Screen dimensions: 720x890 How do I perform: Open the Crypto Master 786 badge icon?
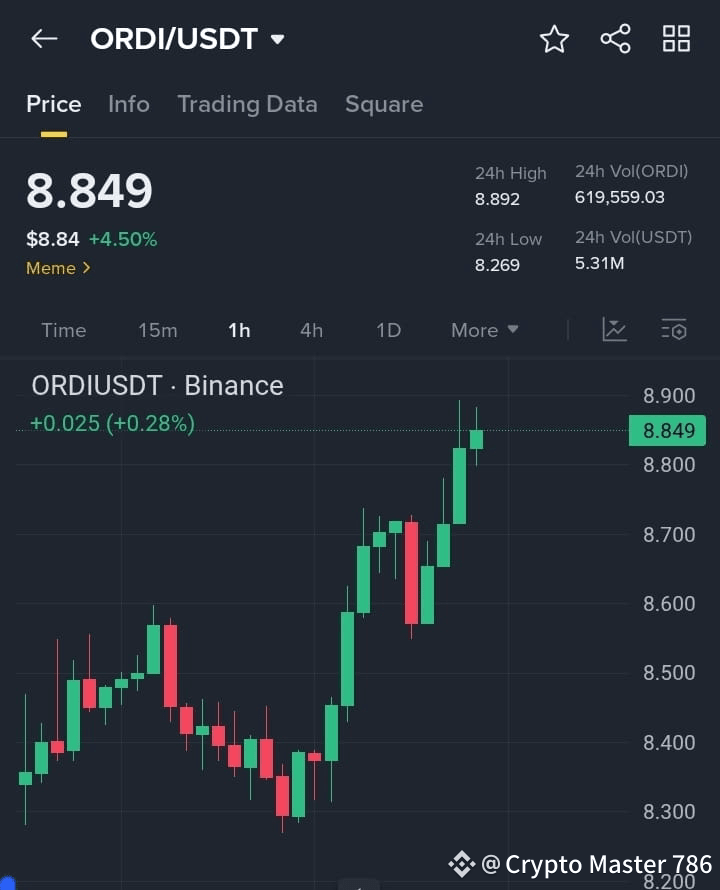(x=462, y=863)
